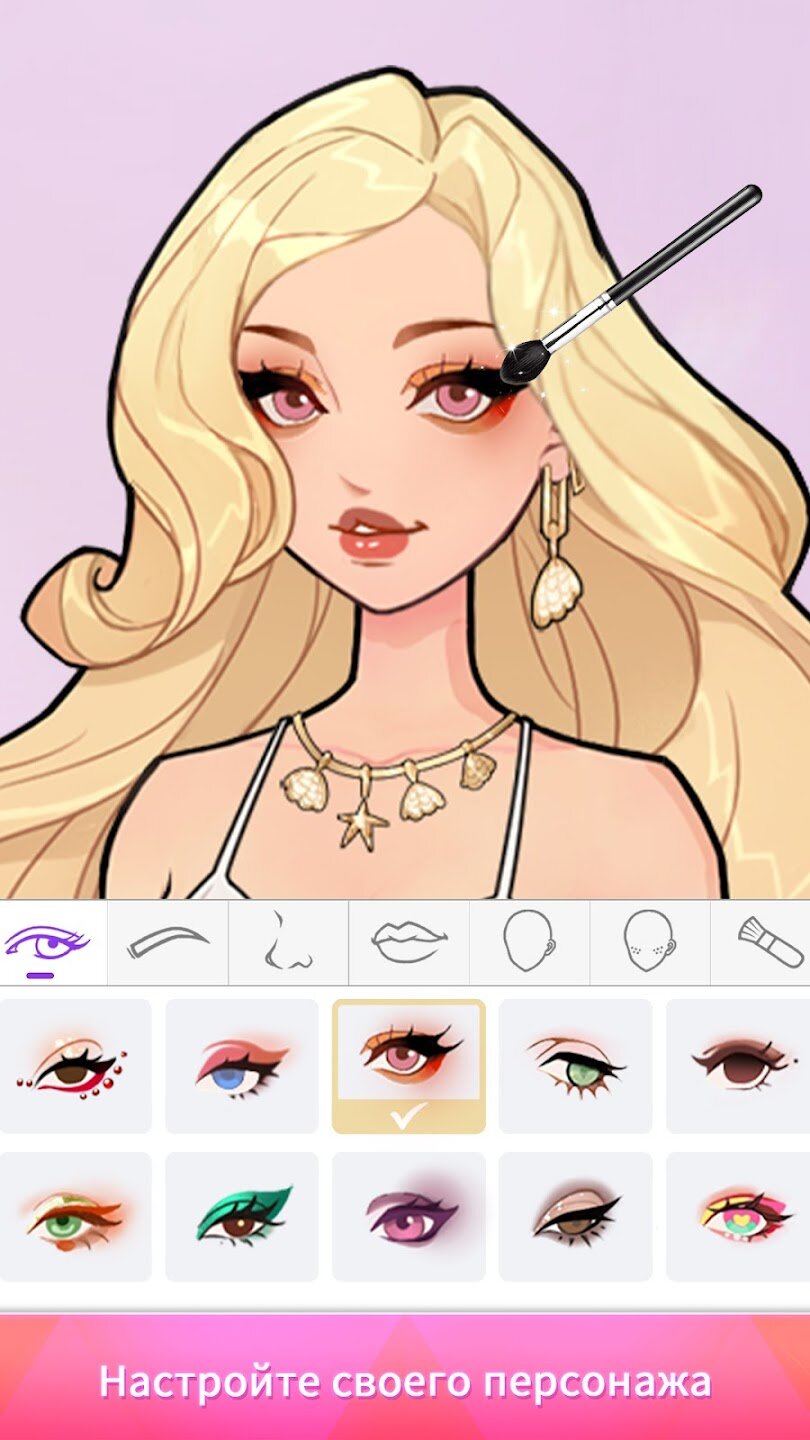Choose blue eye with pink shadow
810x1440 pixels.
tap(242, 1066)
